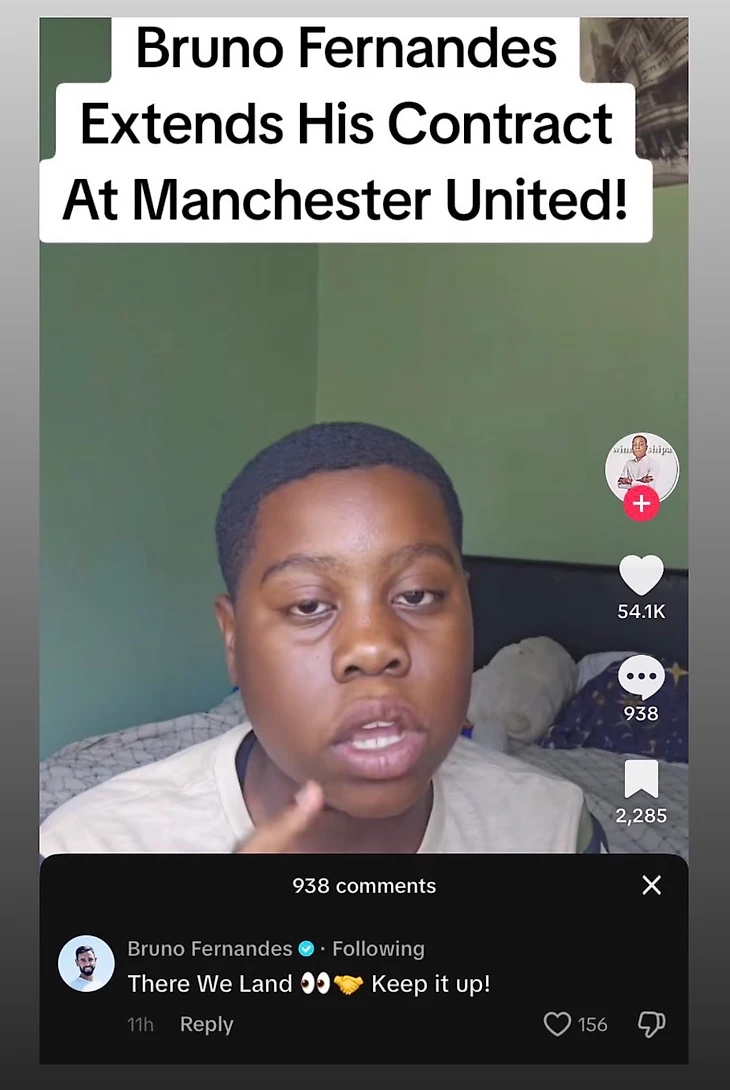The height and width of the screenshot is (1090, 730).
Task: Bookmark this video to favorites
Action: tap(641, 779)
